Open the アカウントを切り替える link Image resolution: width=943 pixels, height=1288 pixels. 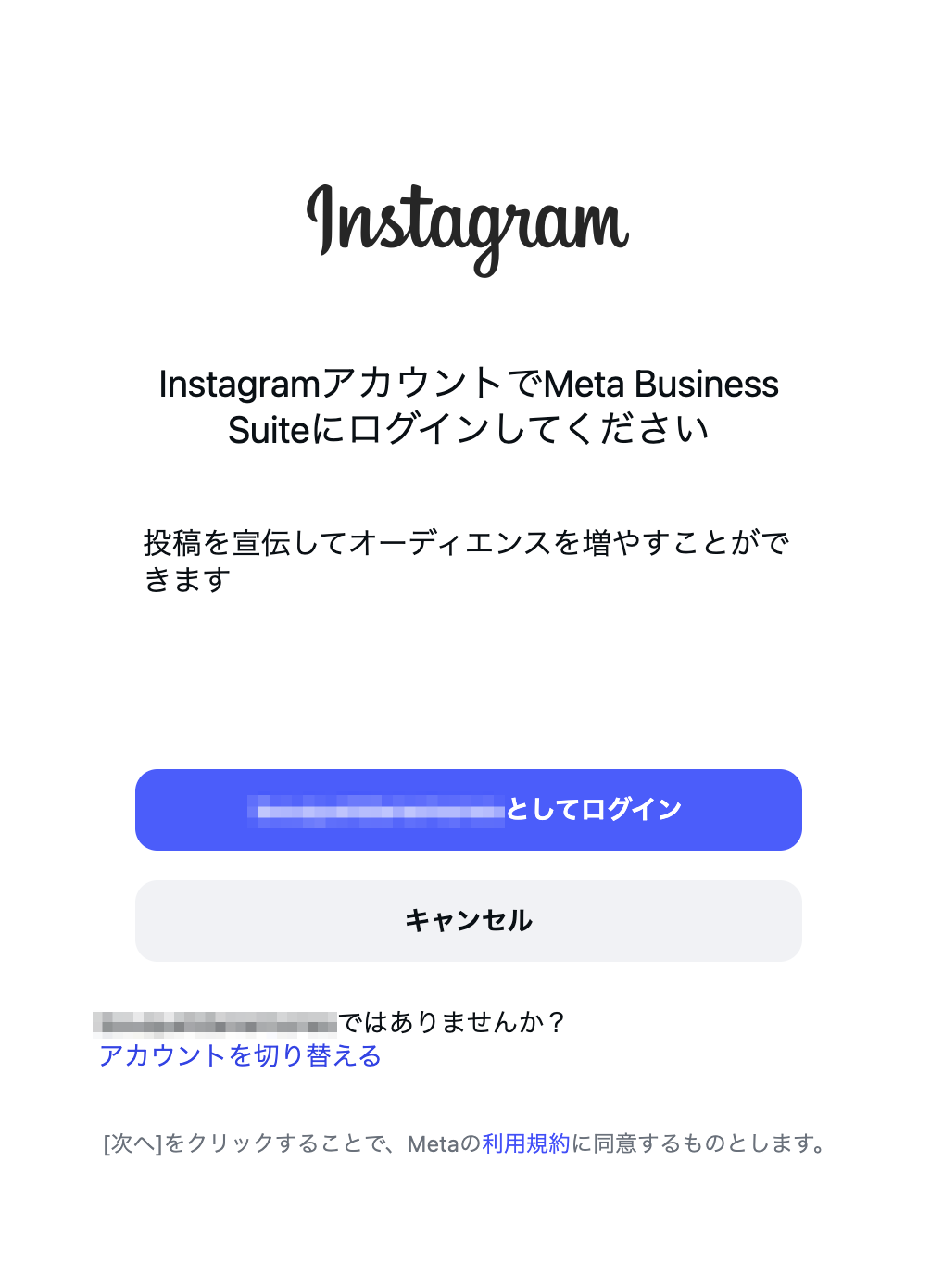[240, 1055]
